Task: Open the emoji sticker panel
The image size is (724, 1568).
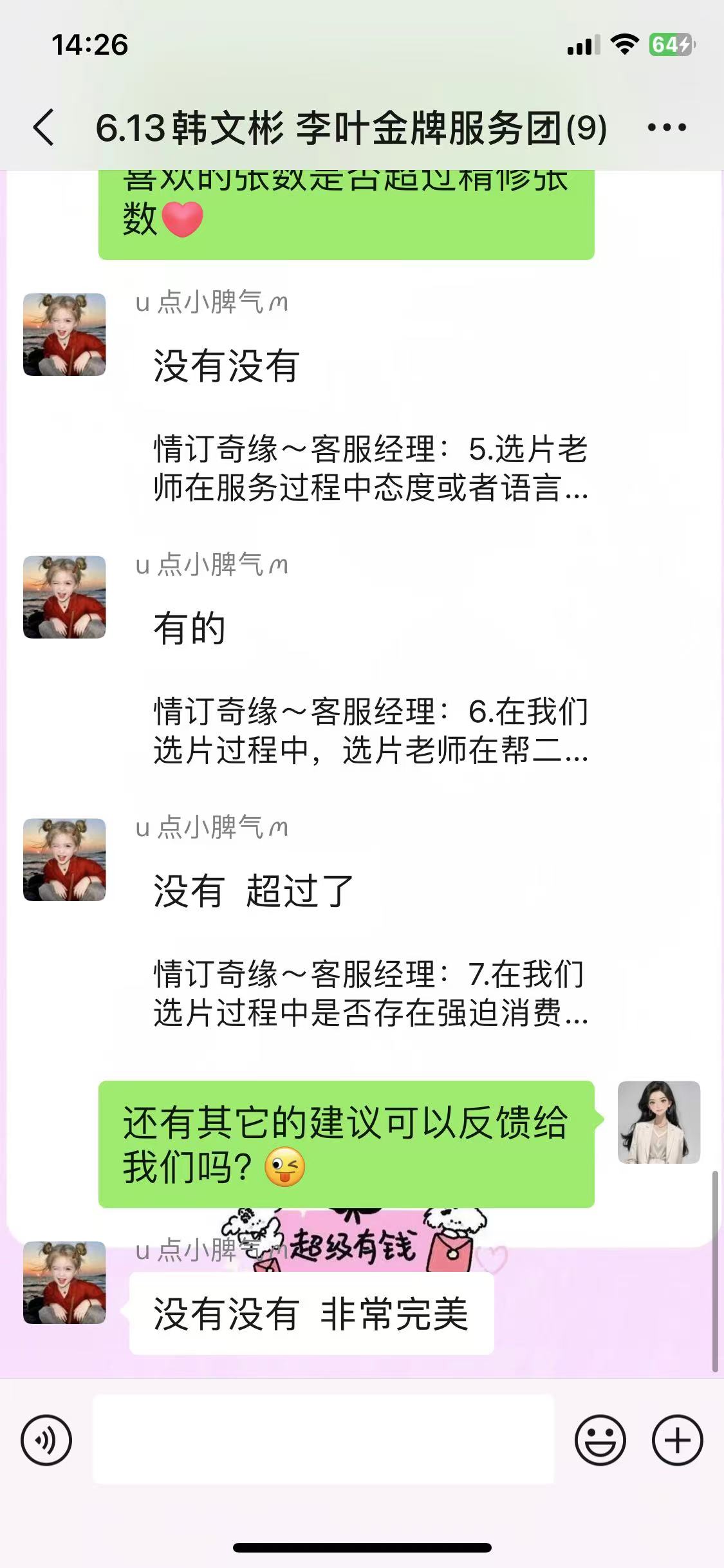Action: tap(600, 1440)
